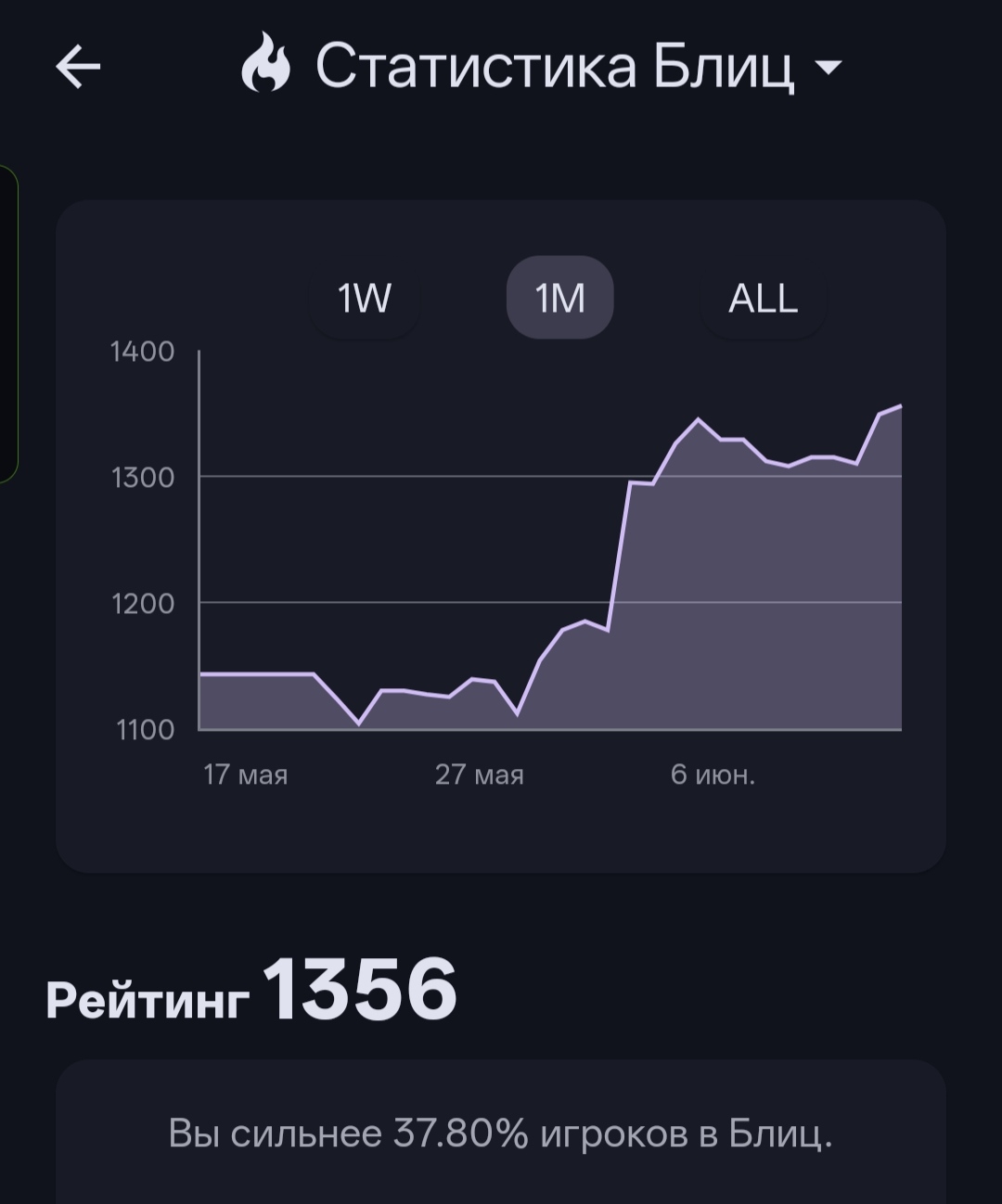1002x1204 pixels.
Task: Select the 1M chart range
Action: [x=560, y=298]
